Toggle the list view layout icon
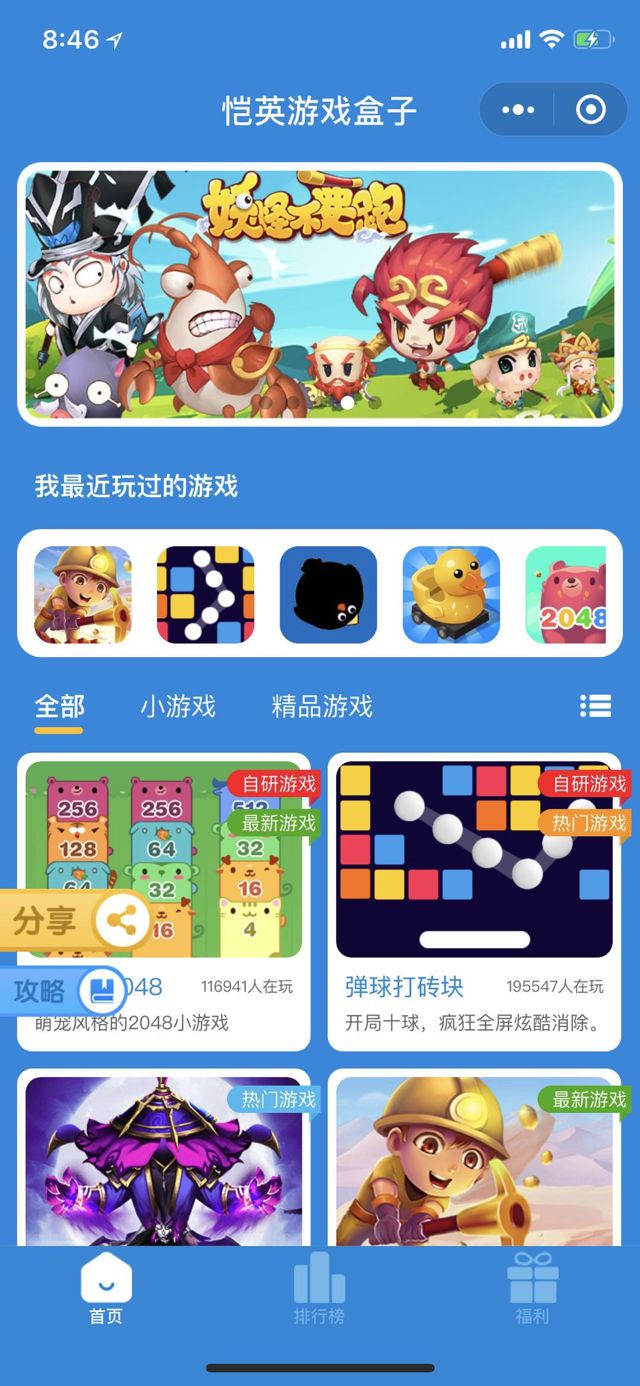This screenshot has height=1386, width=640. (595, 706)
